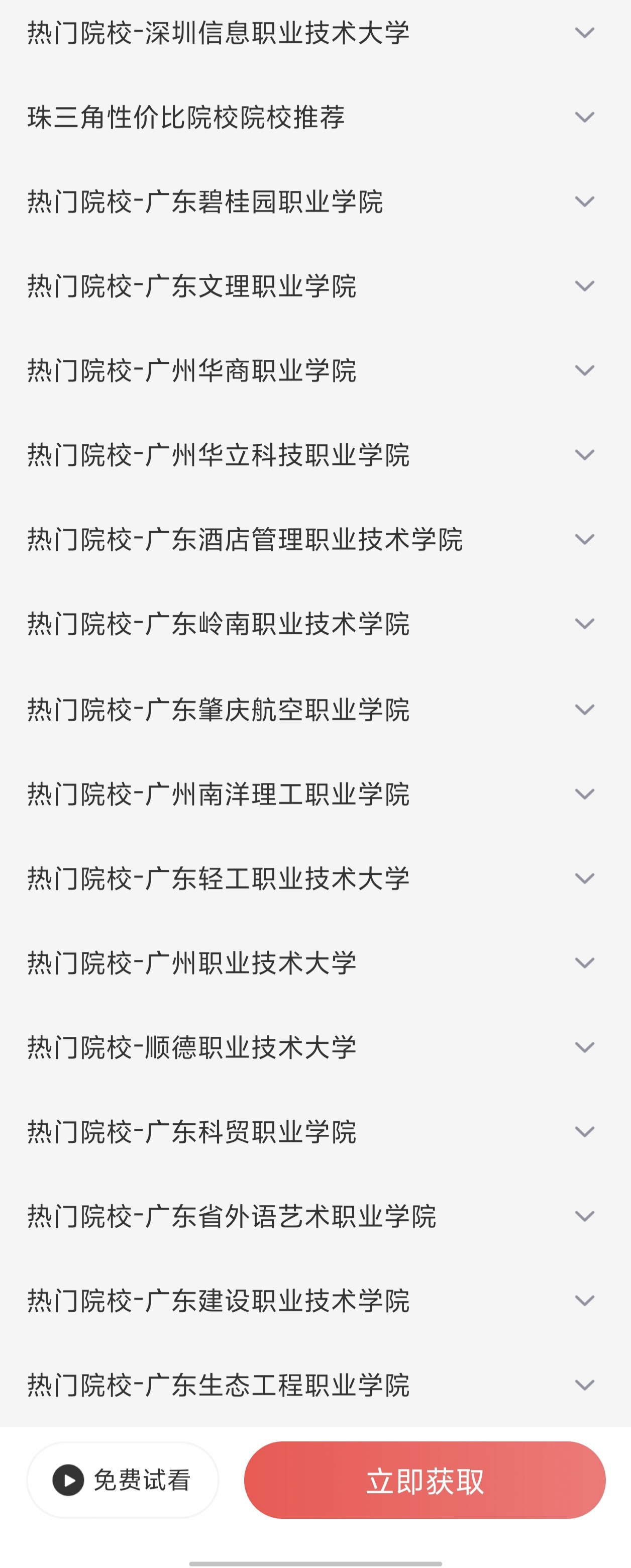Expand 热门院校-广东酒店管理职业技术学院 row

[x=584, y=540]
